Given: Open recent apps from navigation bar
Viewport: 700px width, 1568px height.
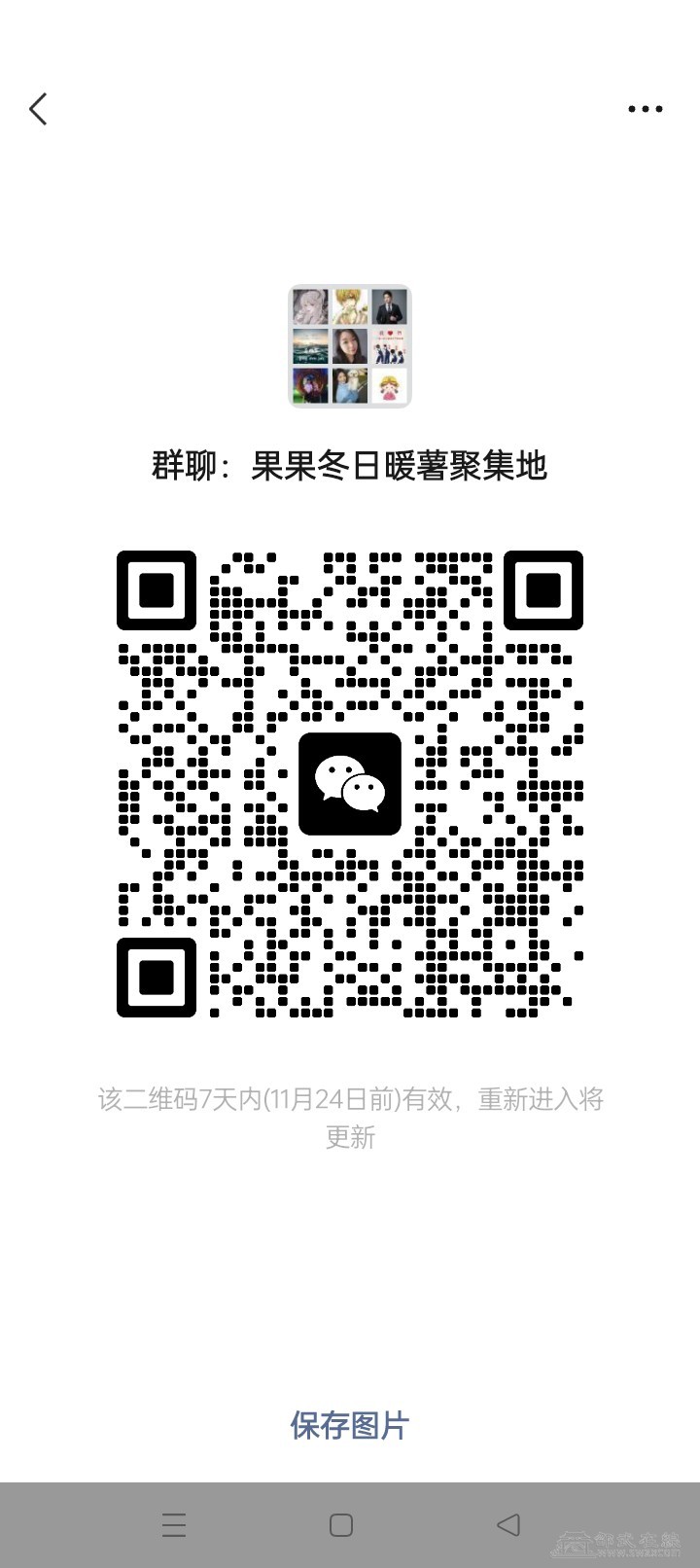Looking at the screenshot, I should (x=174, y=1524).
